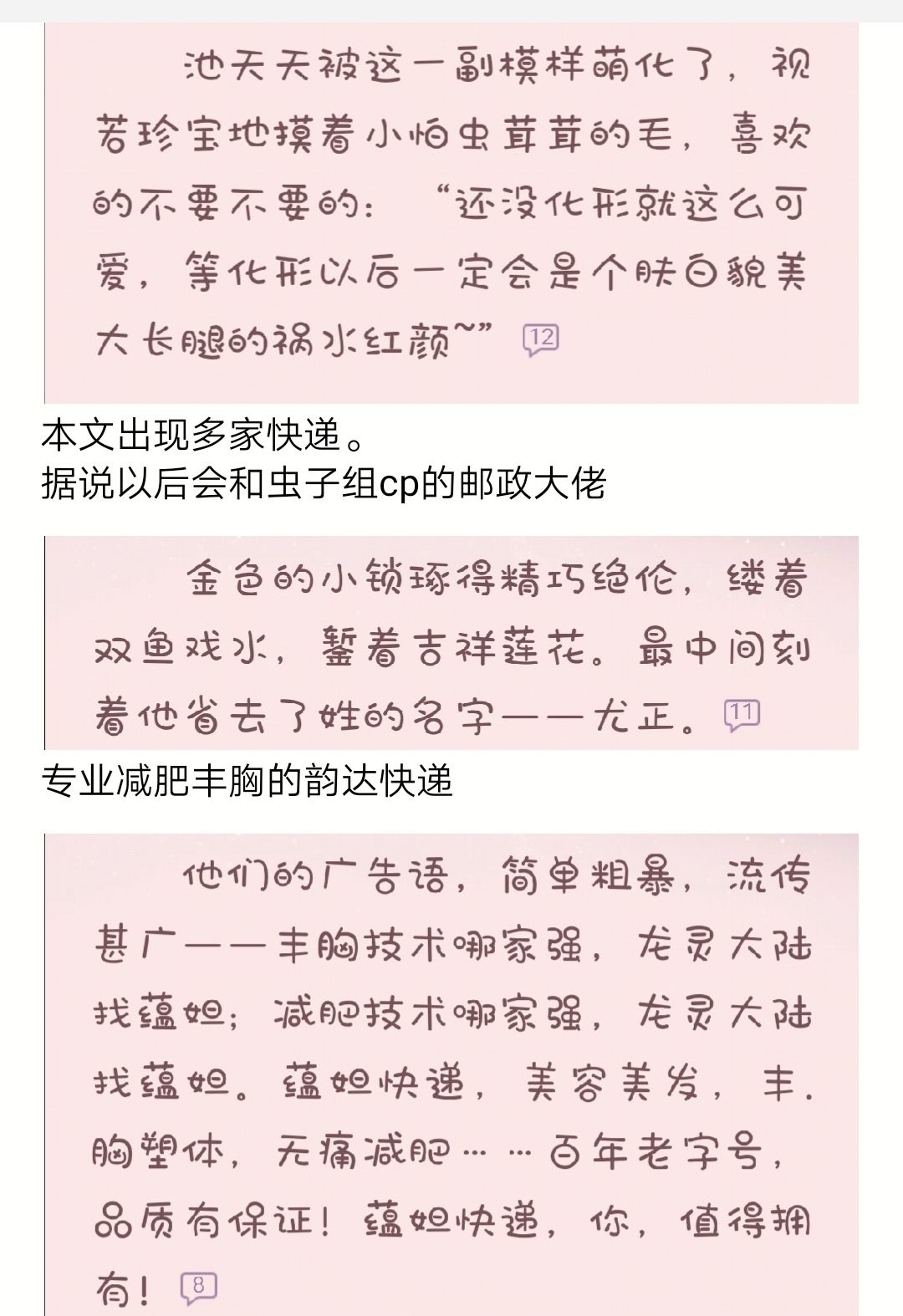This screenshot has height=1316, width=903.
Task: View the image about 金色的小锁
Action: (451, 643)
